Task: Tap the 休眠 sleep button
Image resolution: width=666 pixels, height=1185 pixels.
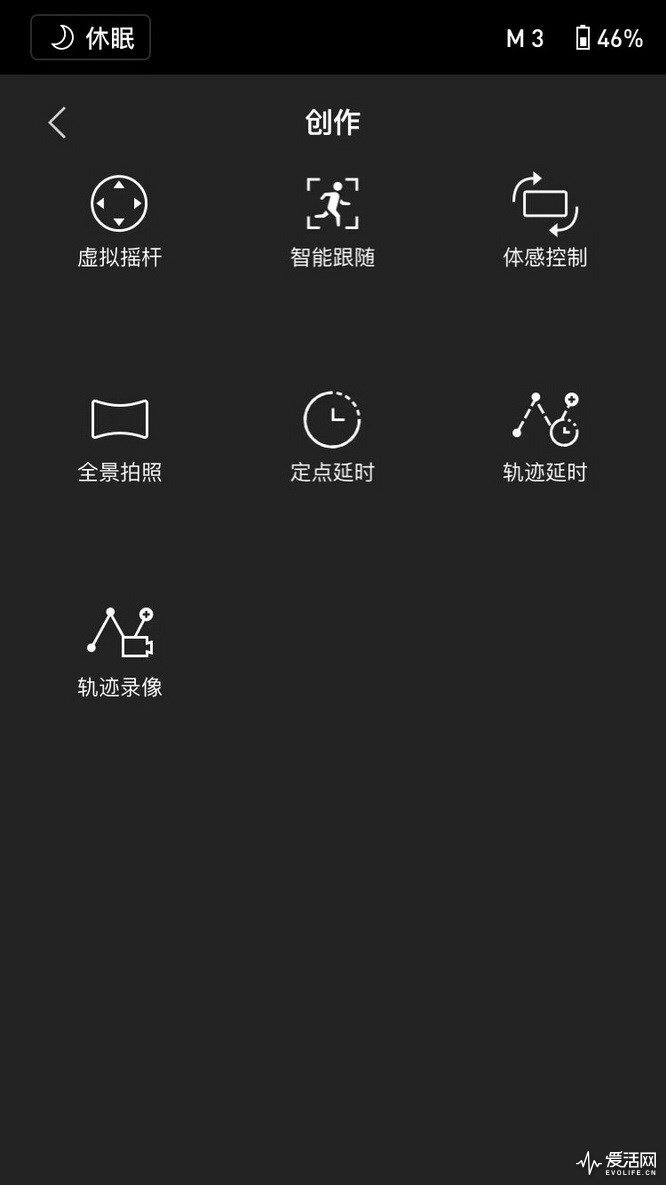Action: [91, 38]
